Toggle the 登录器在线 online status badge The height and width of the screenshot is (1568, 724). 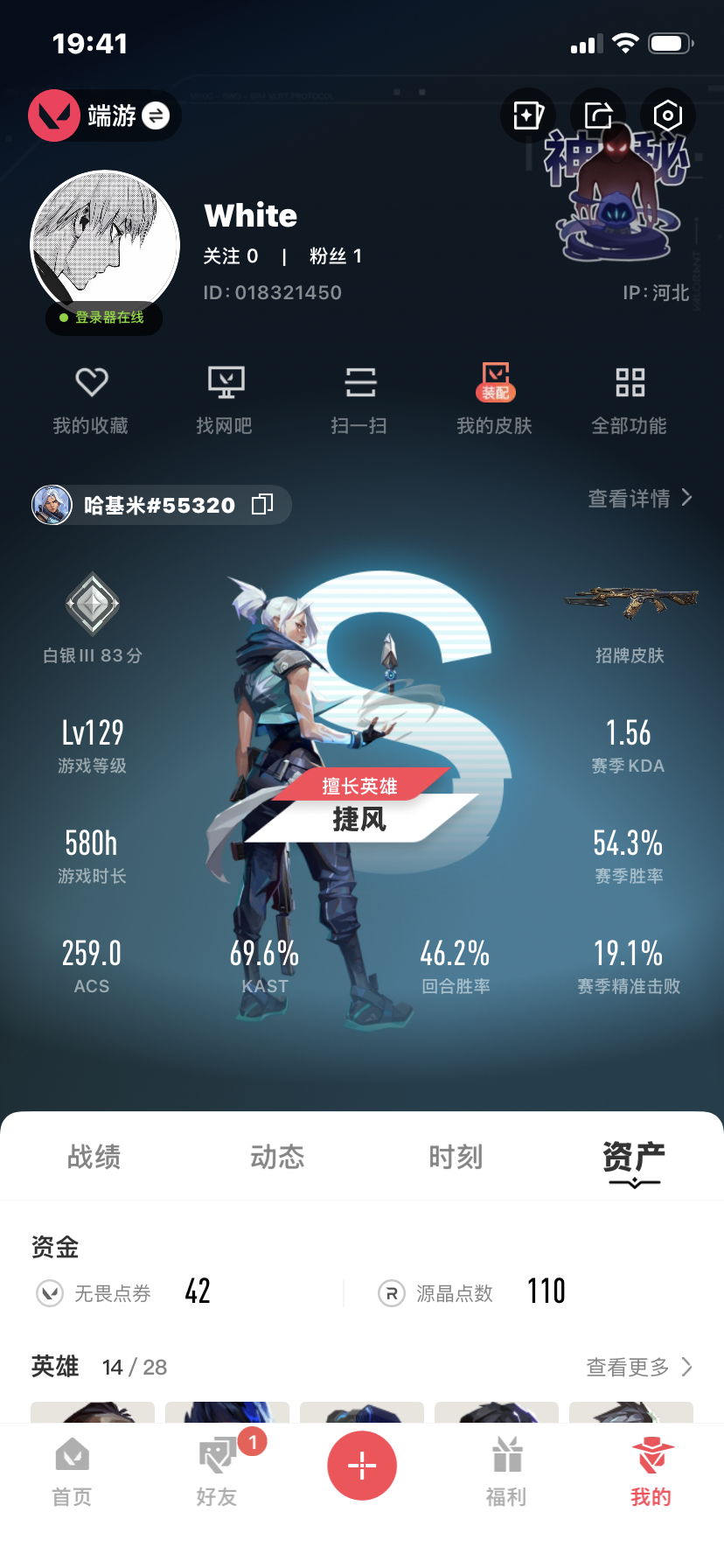pos(104,319)
